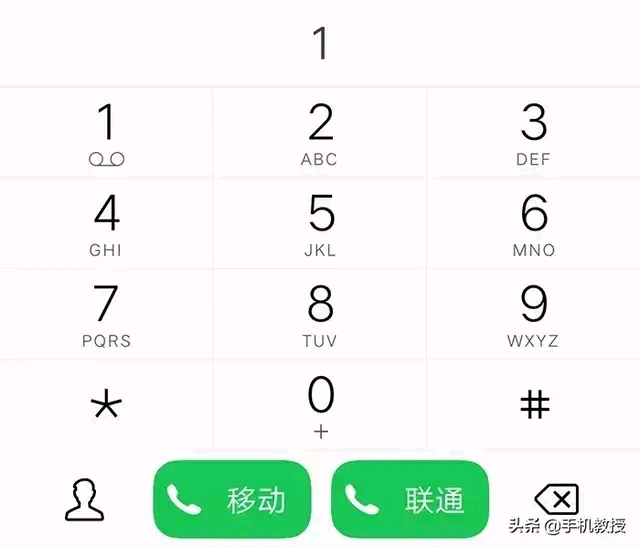Enter digit 7 PQRS
Screen dimensions: 640x548
click(106, 314)
